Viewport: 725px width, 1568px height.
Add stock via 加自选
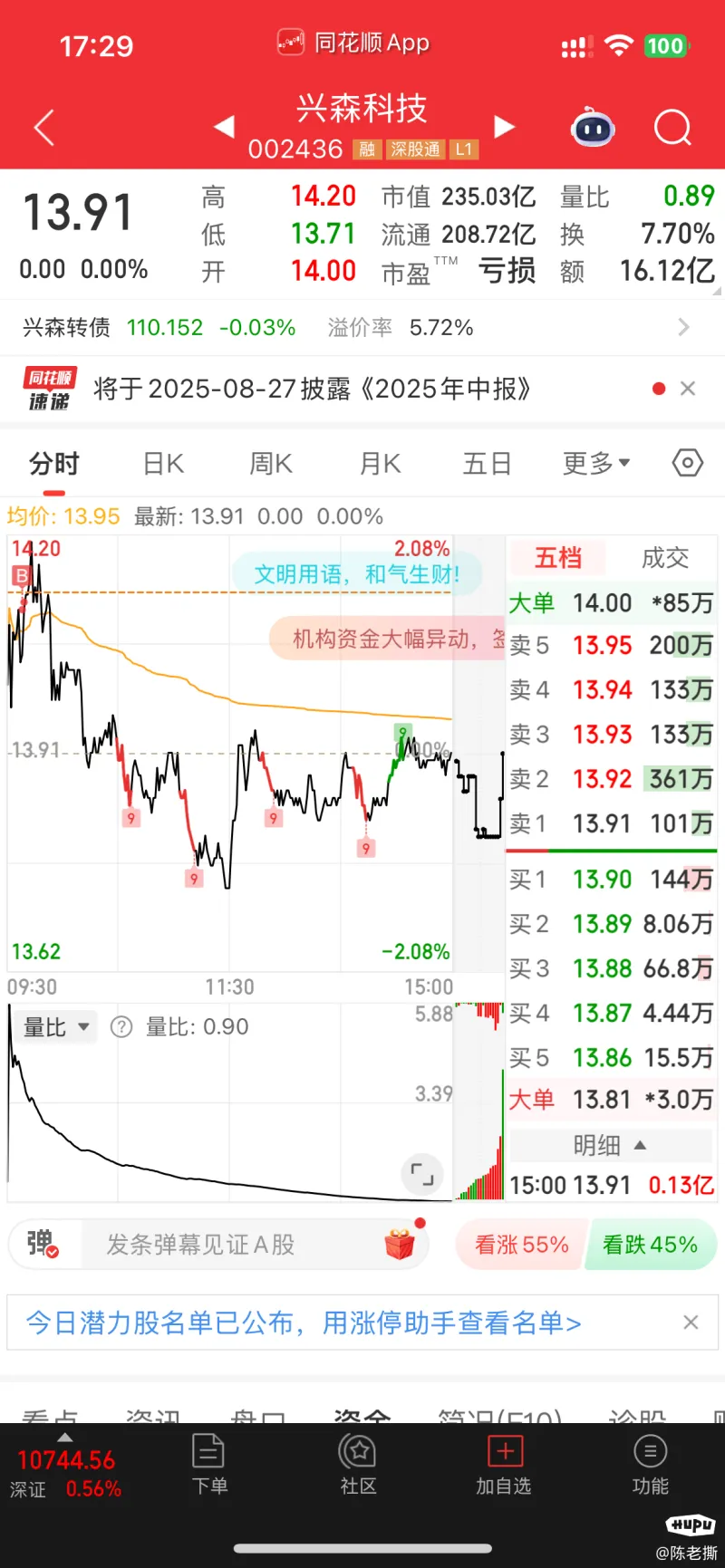(x=504, y=1466)
